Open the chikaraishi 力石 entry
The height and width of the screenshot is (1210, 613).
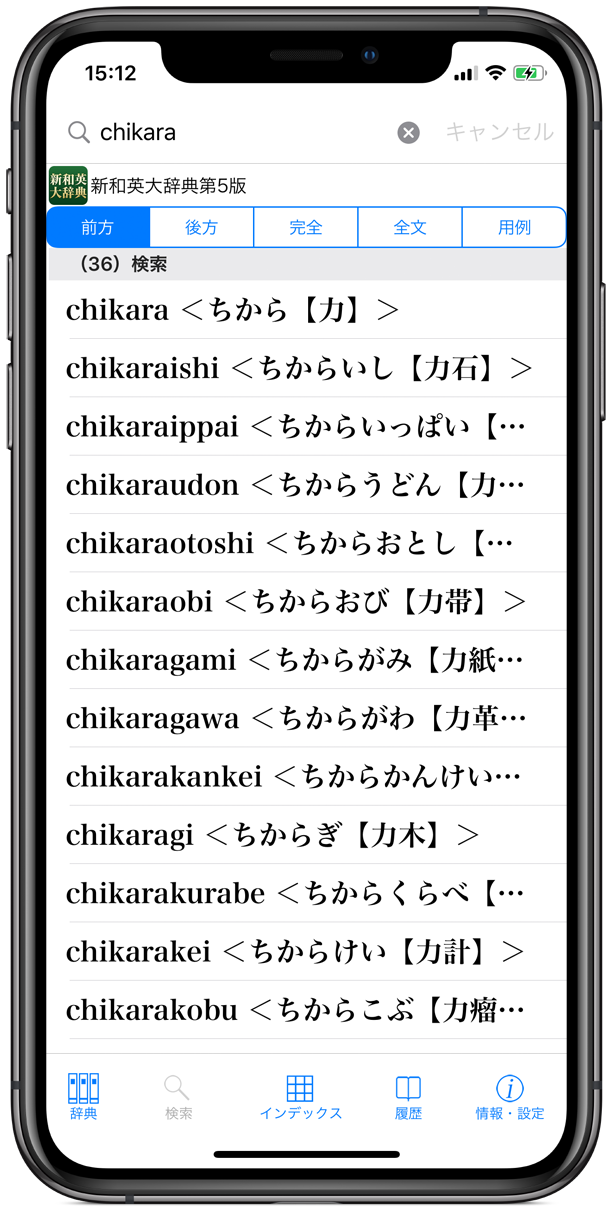(298, 368)
